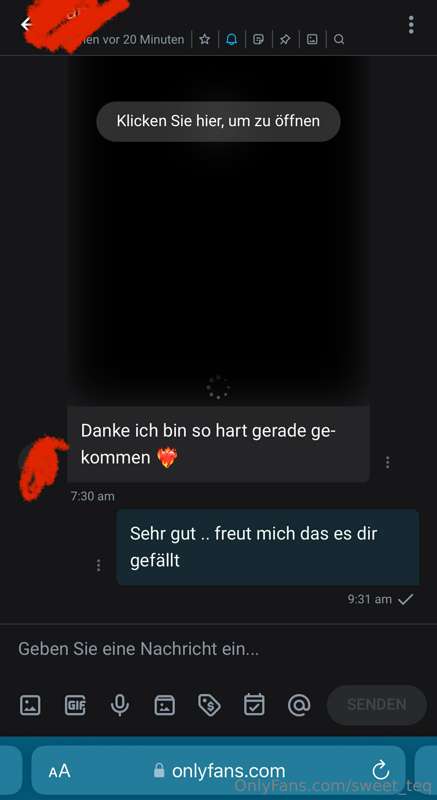The image size is (437, 800).
Task: Open the three-dot overflow menu at top
Action: point(411,24)
